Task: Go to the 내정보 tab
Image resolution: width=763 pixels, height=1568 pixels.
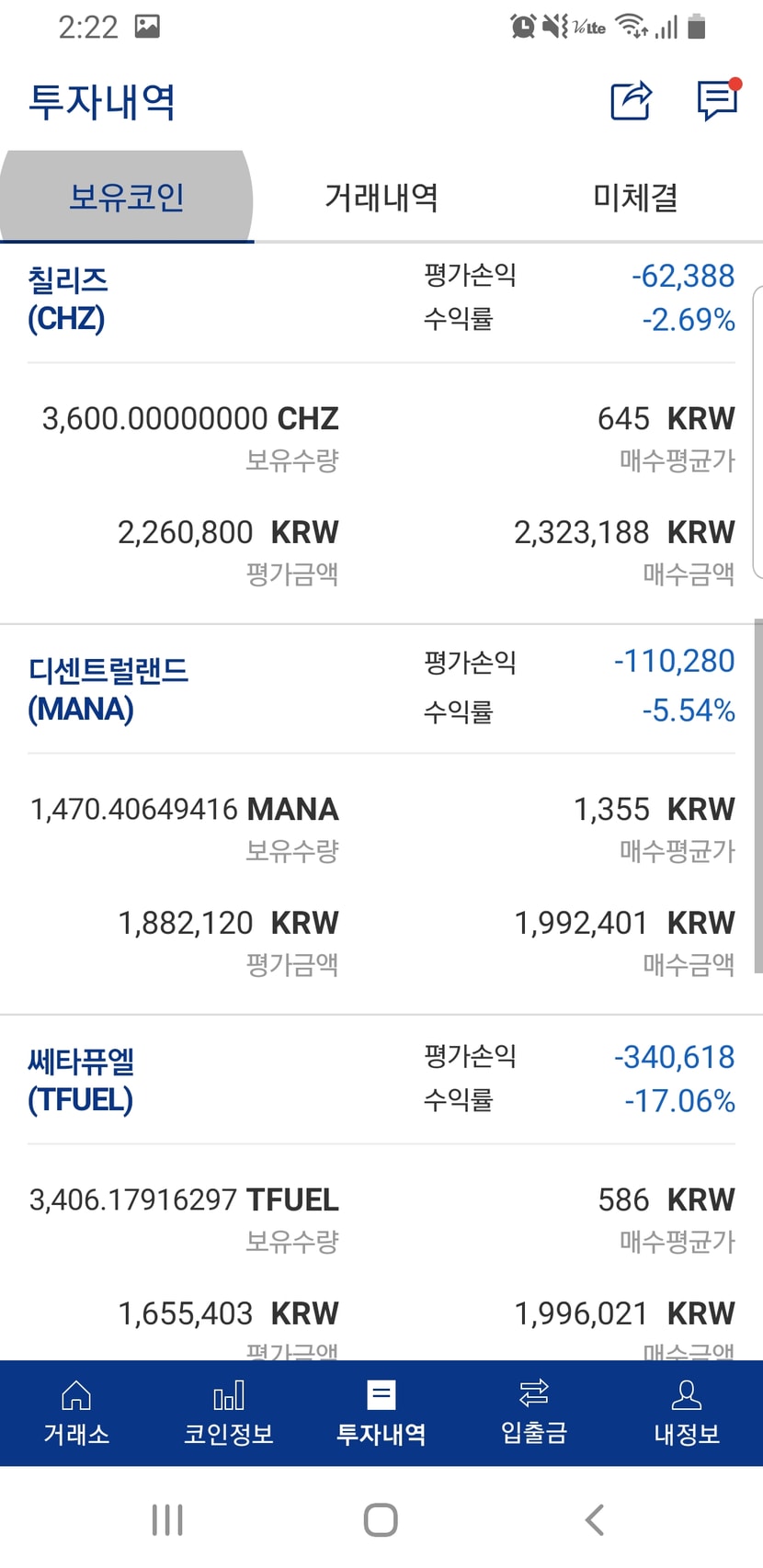Action: tap(687, 1413)
